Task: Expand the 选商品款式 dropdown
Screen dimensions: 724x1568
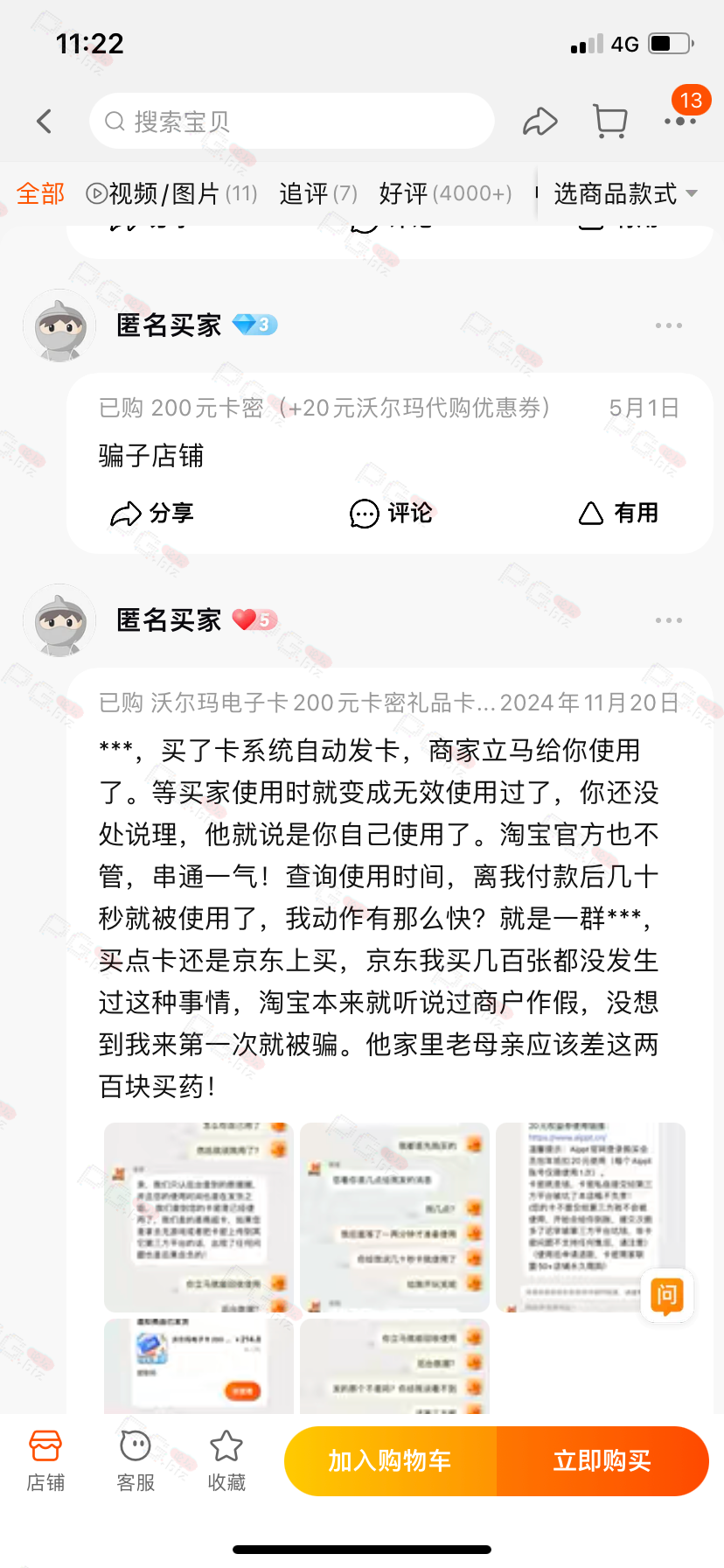Action: click(x=626, y=193)
